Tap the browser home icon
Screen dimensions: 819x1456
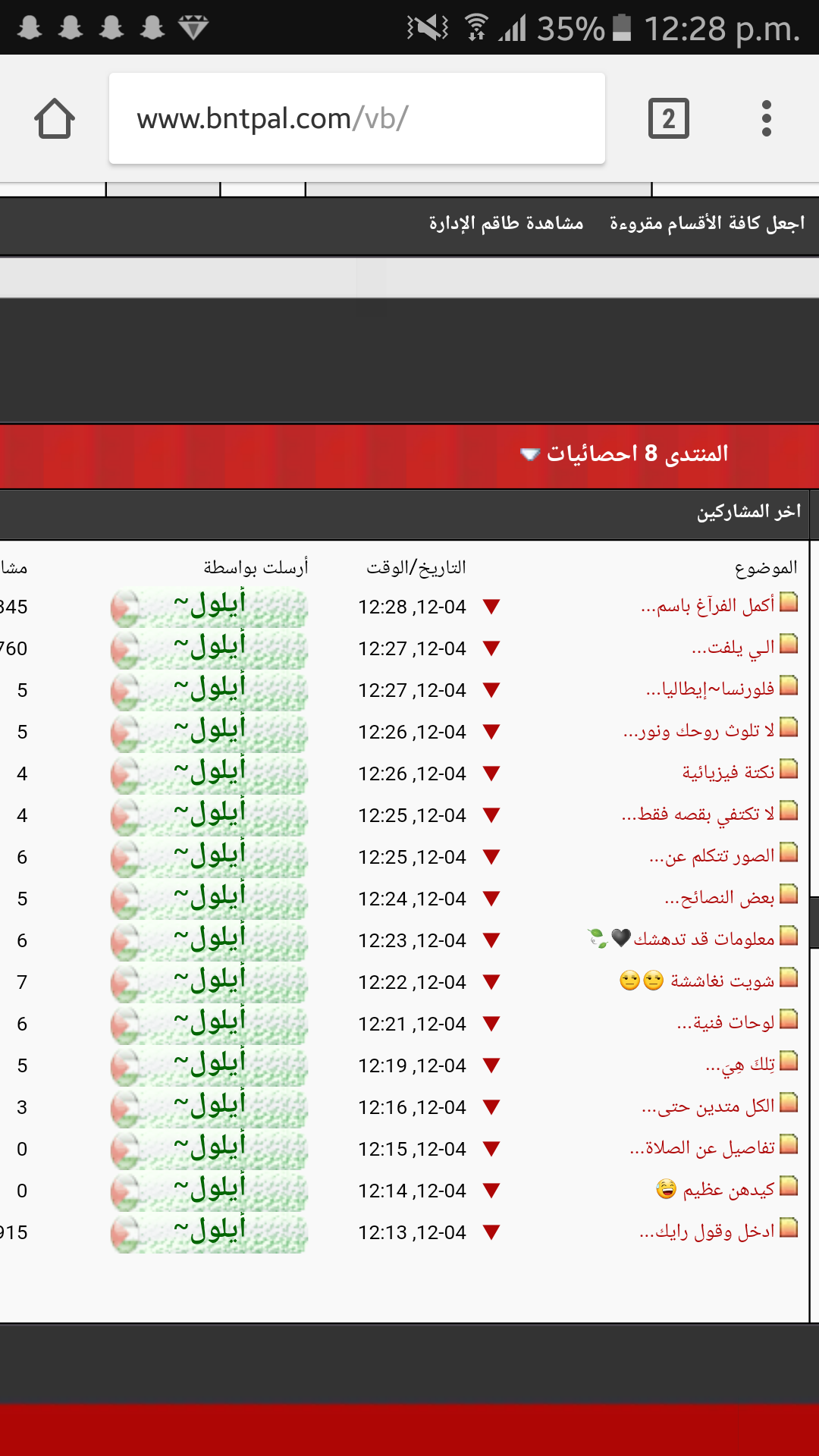55,118
